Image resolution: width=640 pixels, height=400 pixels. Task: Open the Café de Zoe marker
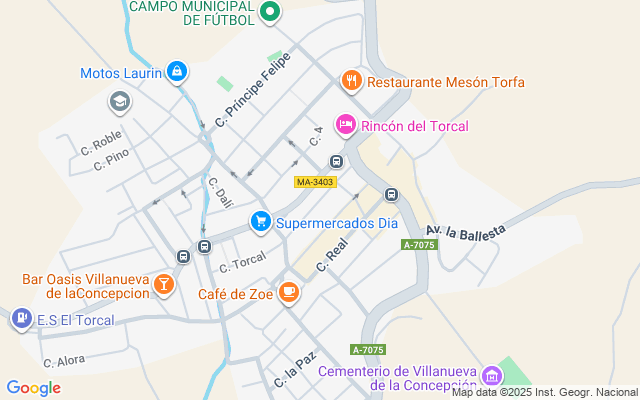[288, 292]
